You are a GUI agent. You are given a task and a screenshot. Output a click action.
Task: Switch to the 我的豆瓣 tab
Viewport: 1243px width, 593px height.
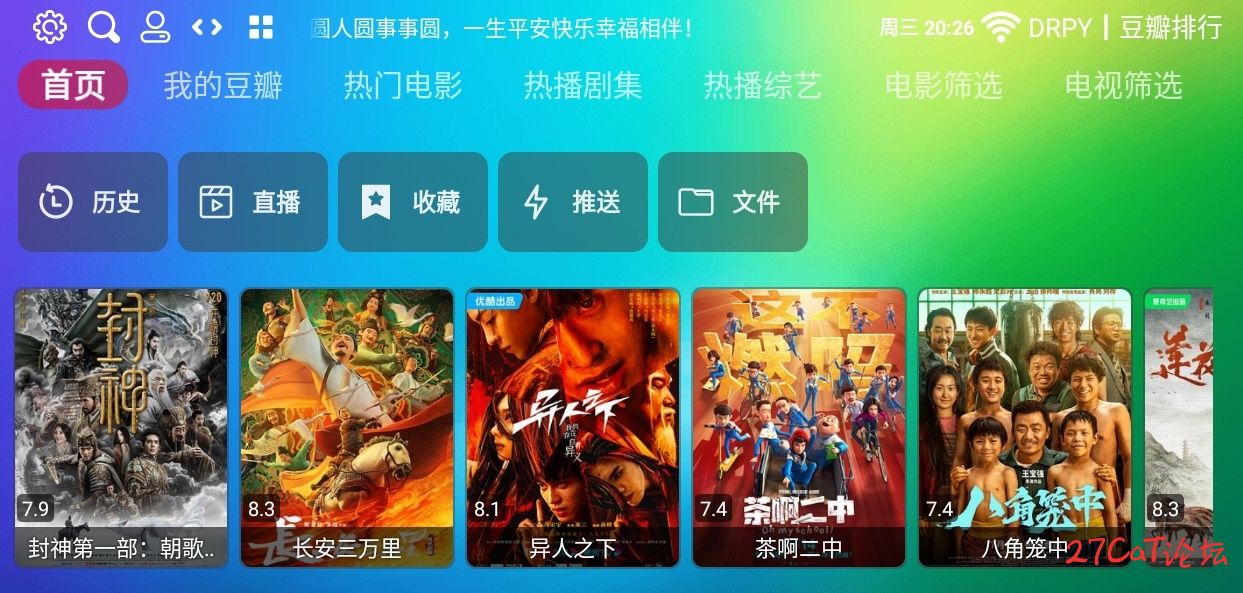[x=223, y=86]
